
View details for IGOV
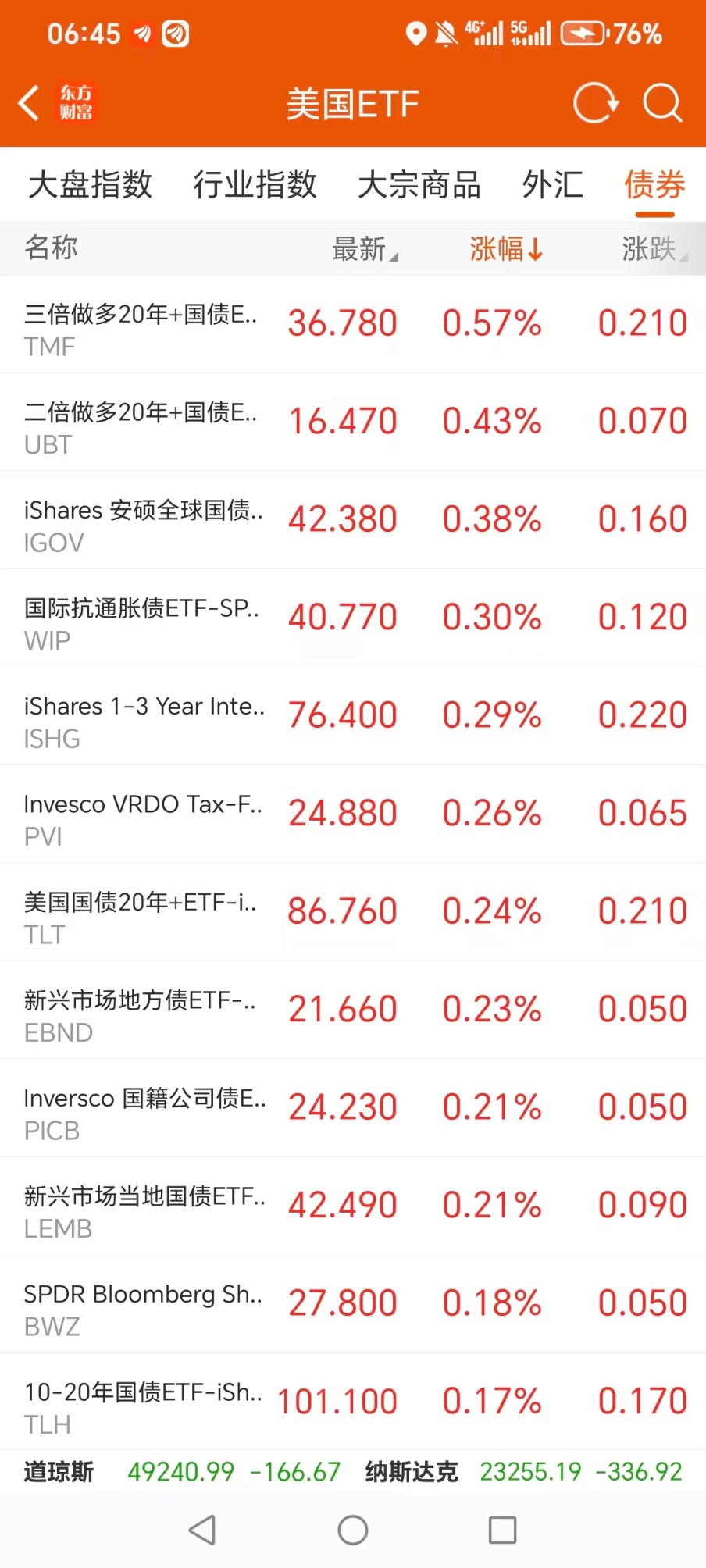(353, 520)
